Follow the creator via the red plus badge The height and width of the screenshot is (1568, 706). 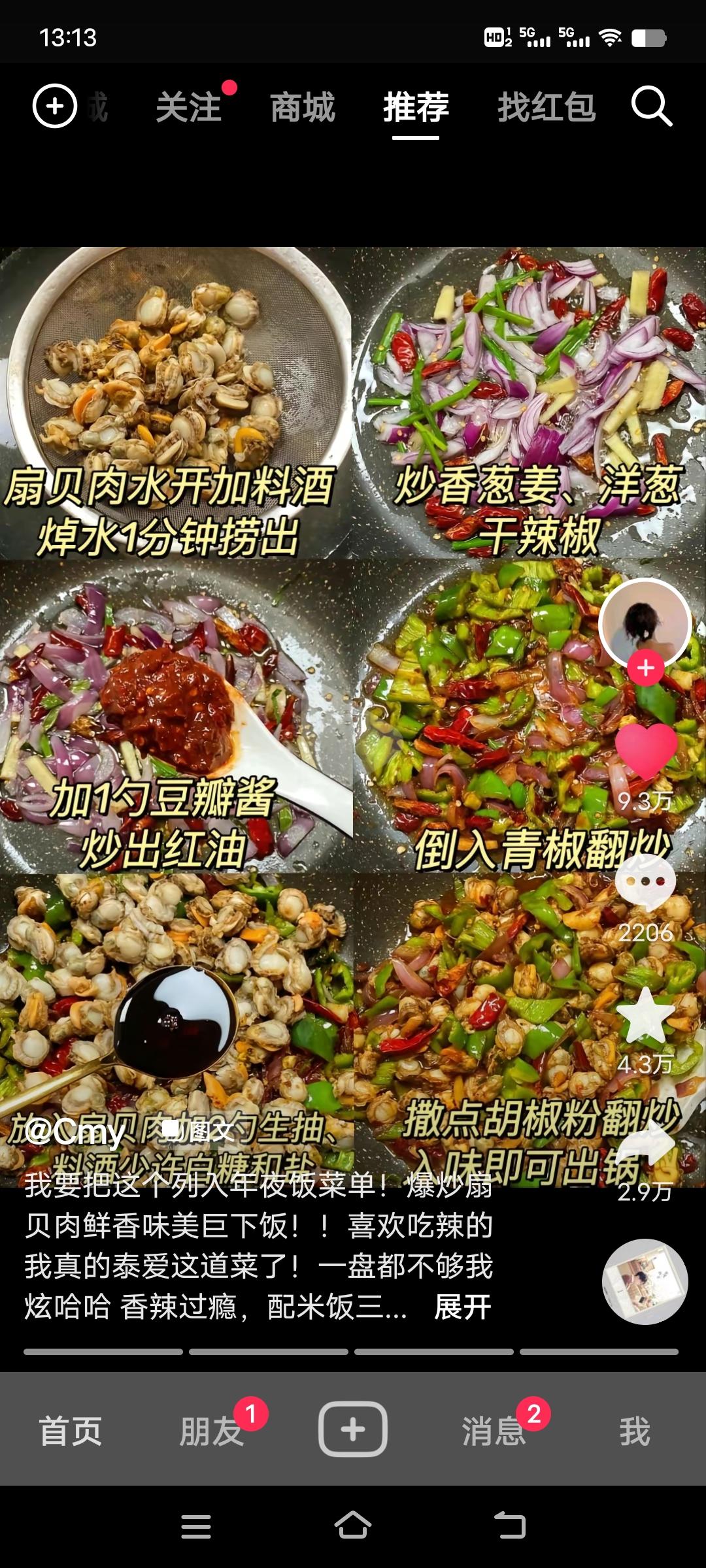pos(645,668)
